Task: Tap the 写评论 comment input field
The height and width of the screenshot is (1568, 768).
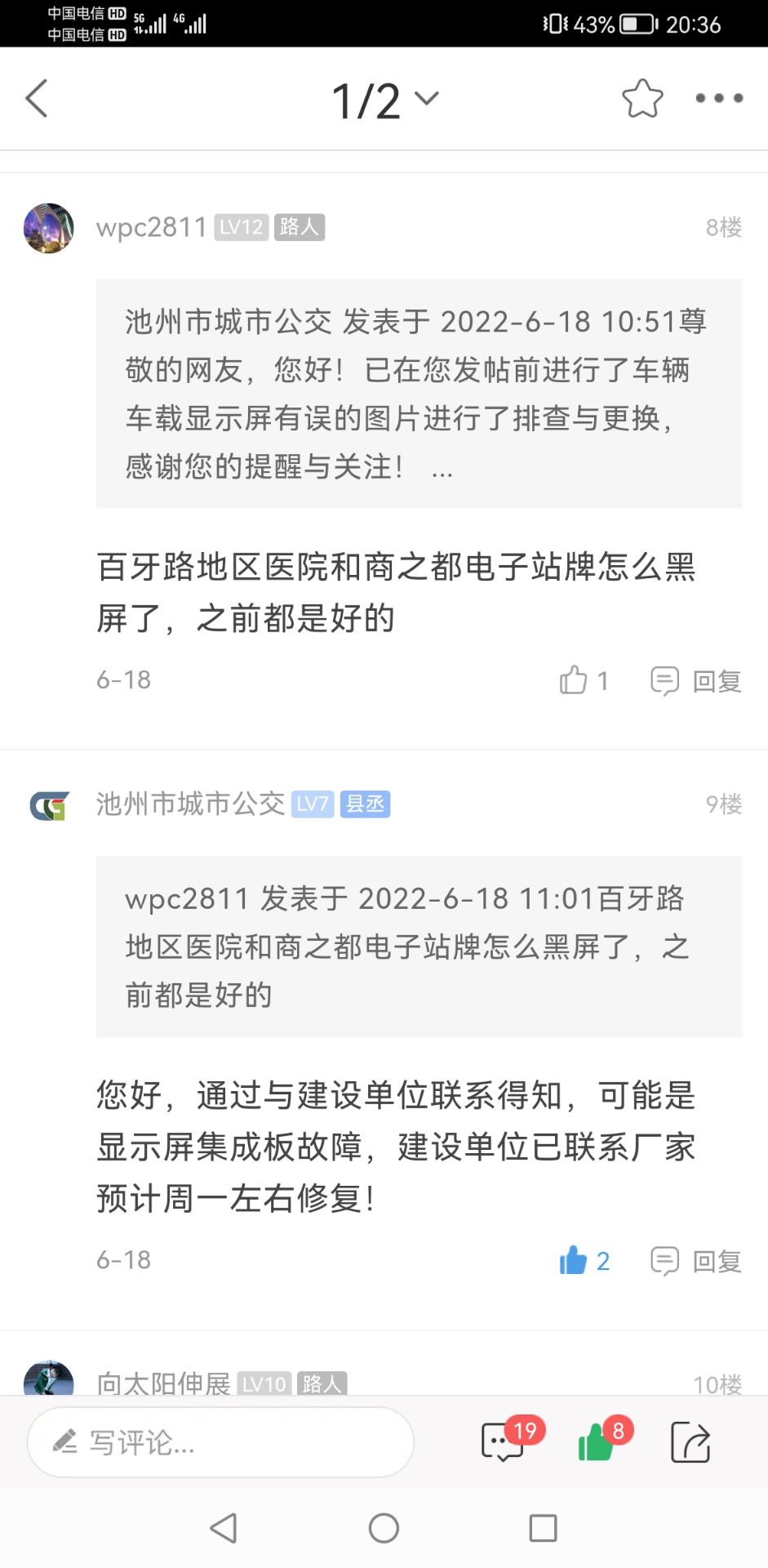Action: [x=220, y=1442]
